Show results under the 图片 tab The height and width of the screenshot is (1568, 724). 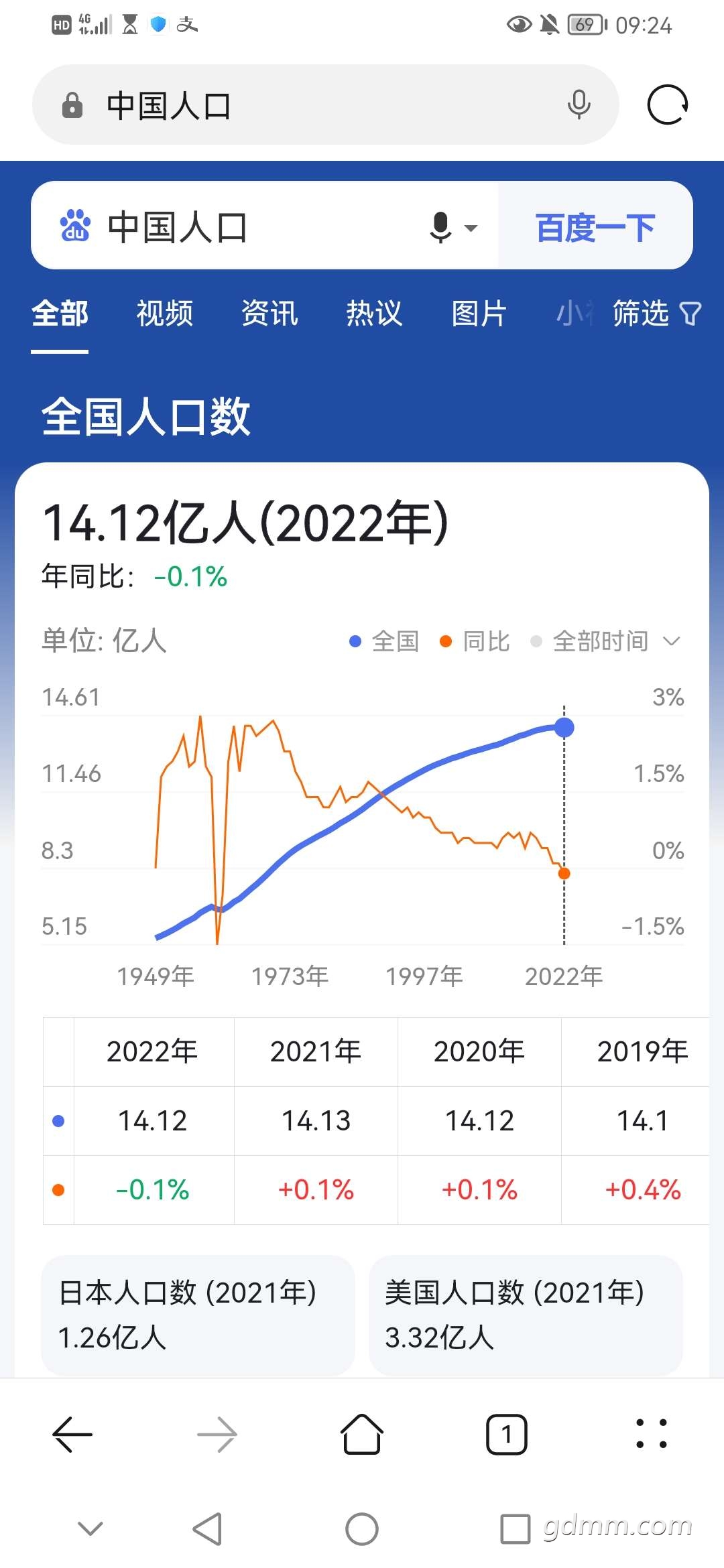click(x=479, y=314)
